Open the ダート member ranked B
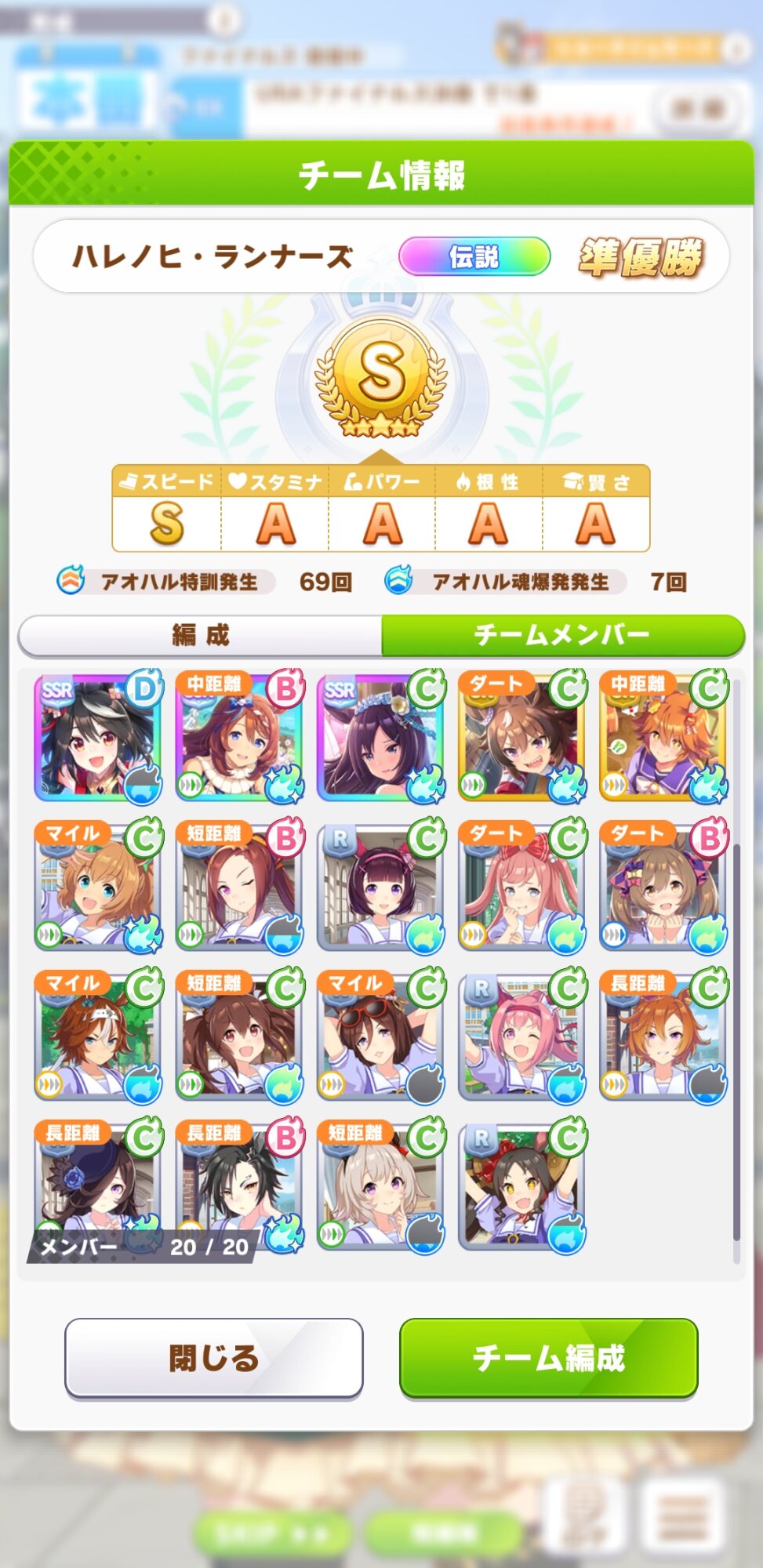The image size is (763, 1568). click(663, 886)
